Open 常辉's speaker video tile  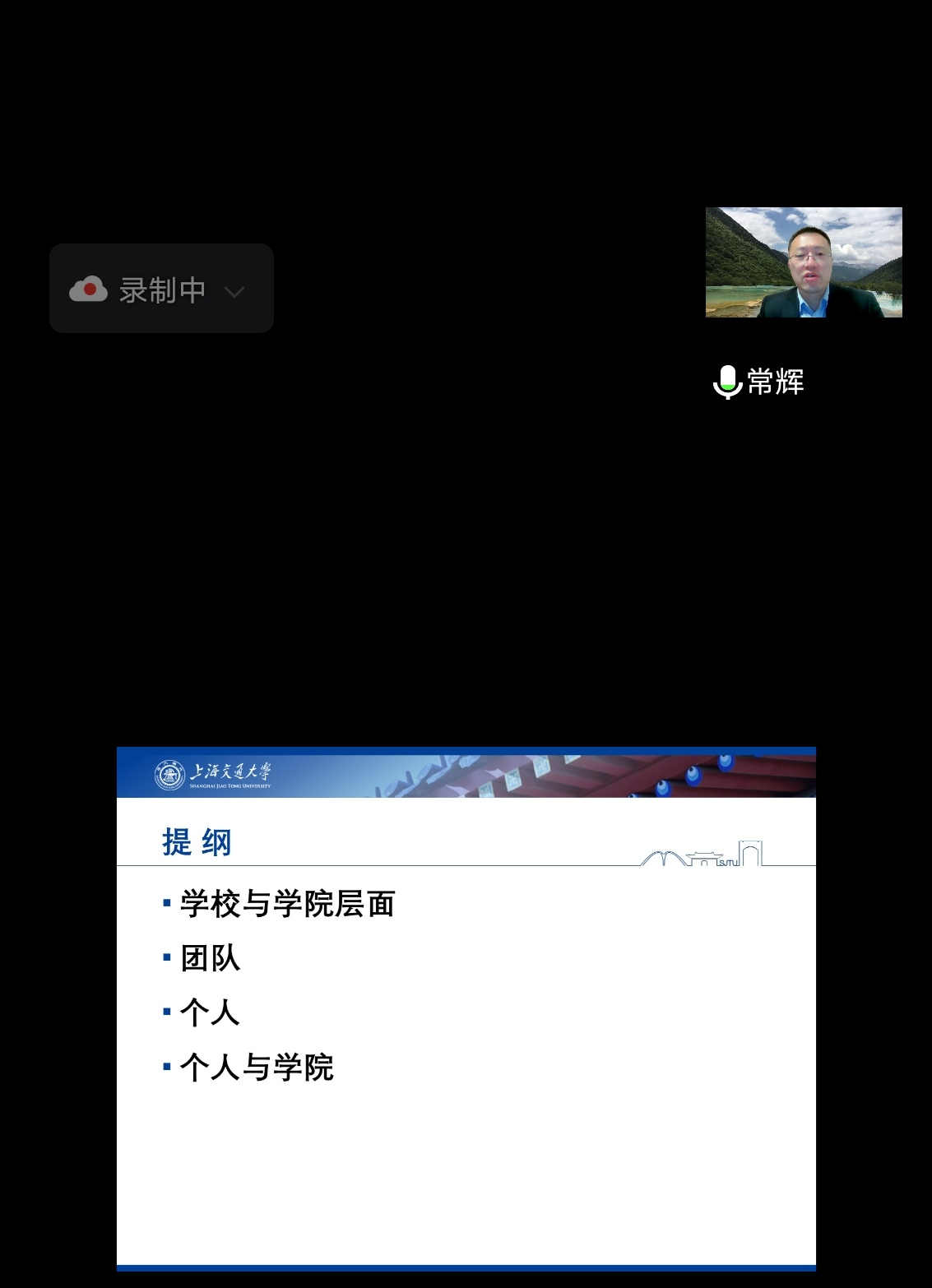click(804, 262)
